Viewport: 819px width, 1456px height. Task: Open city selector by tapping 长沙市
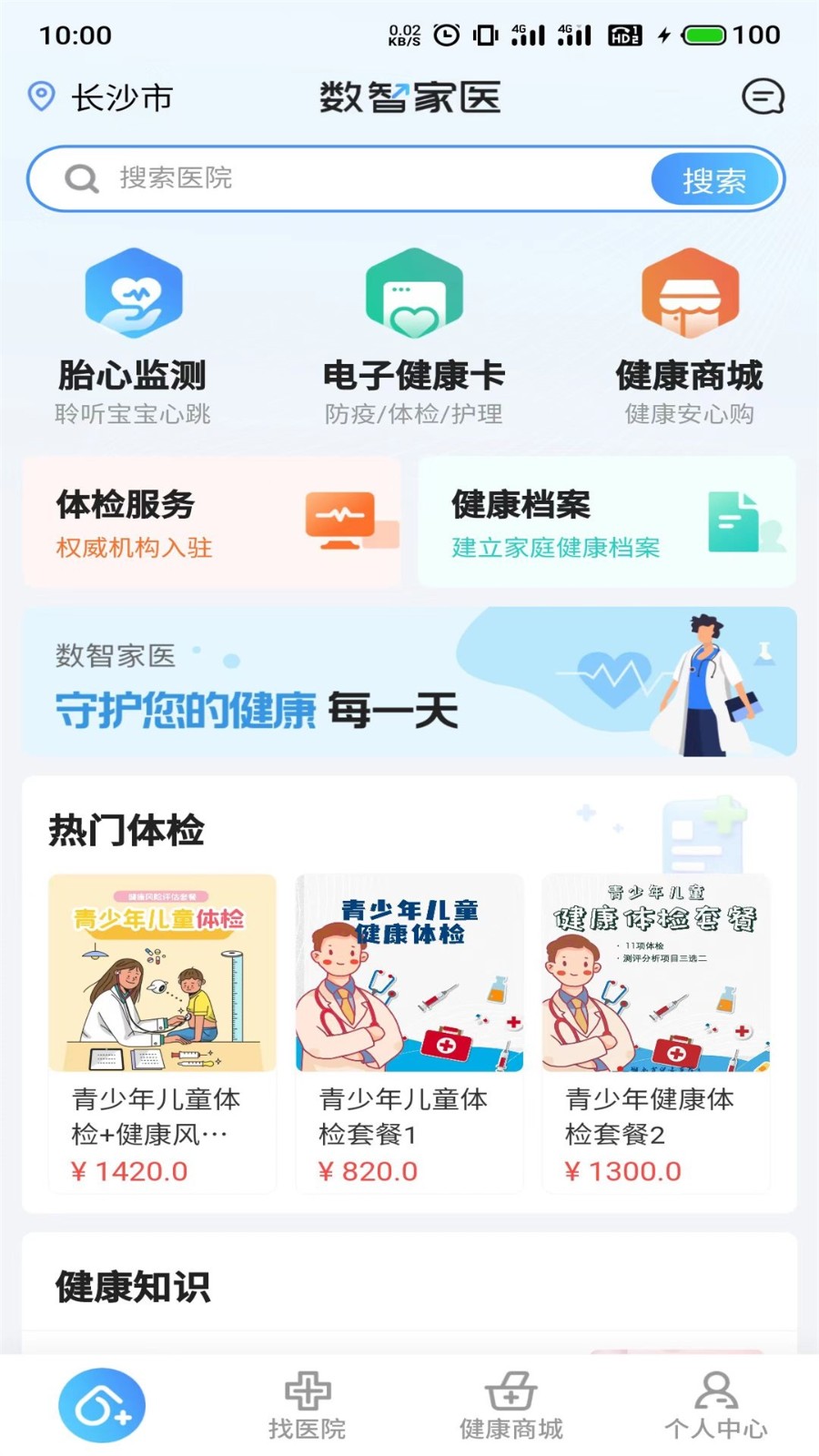pos(123,97)
